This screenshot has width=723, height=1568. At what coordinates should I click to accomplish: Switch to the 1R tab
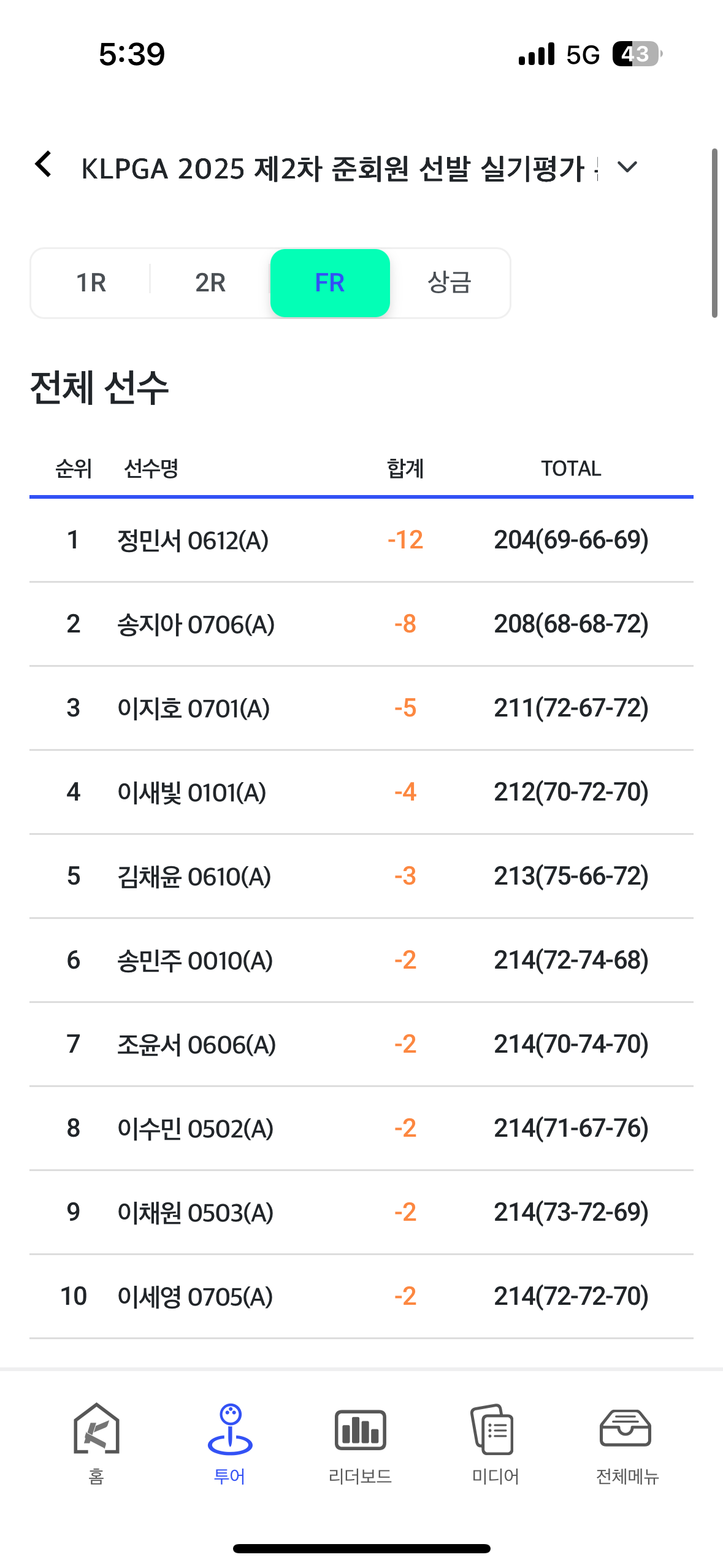pyautogui.click(x=91, y=283)
